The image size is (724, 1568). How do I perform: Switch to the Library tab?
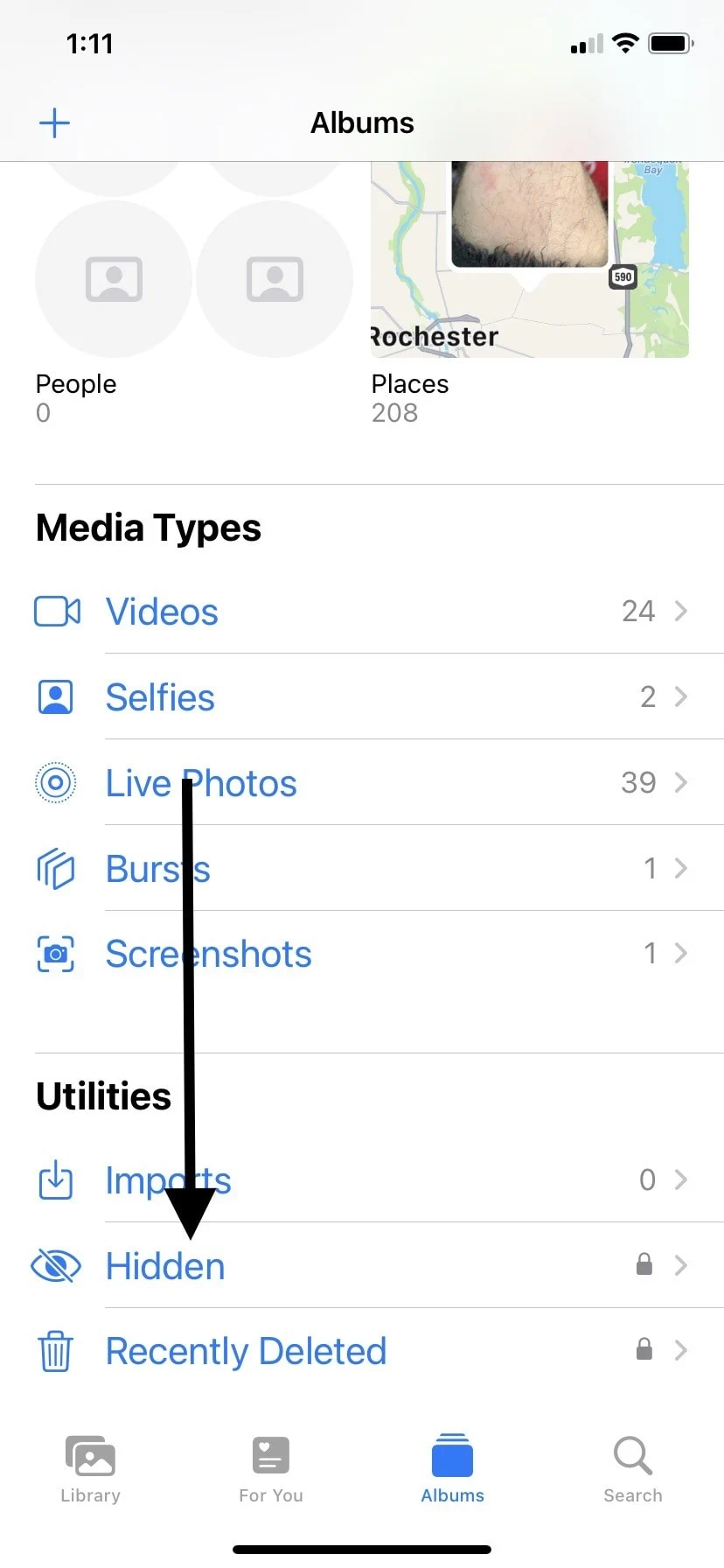(x=90, y=1470)
